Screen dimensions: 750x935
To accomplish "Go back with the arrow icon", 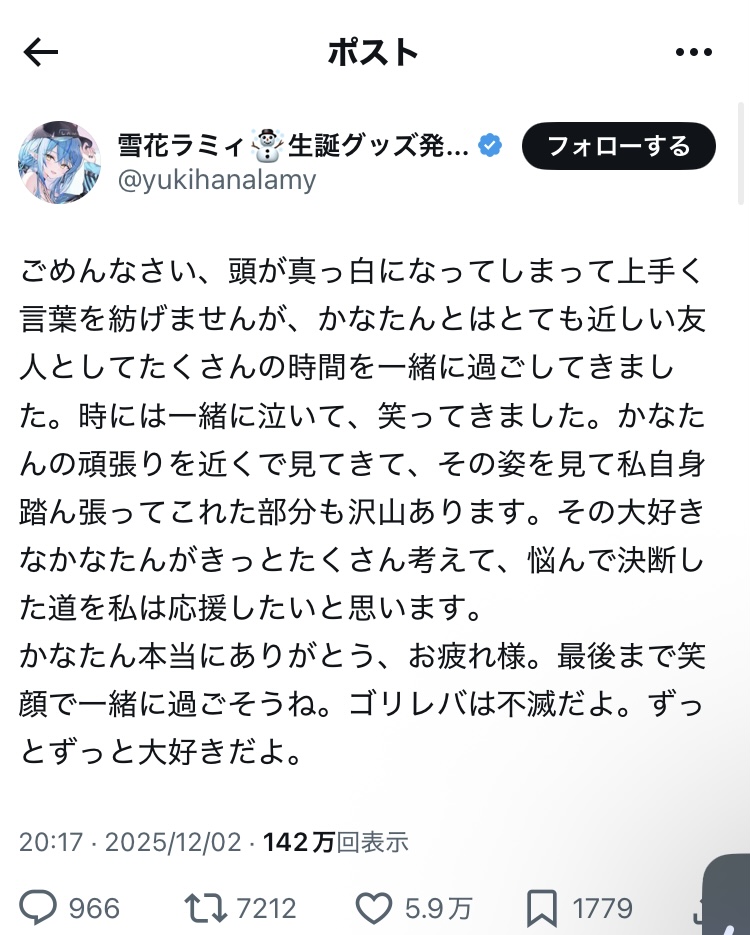I will 42,52.
